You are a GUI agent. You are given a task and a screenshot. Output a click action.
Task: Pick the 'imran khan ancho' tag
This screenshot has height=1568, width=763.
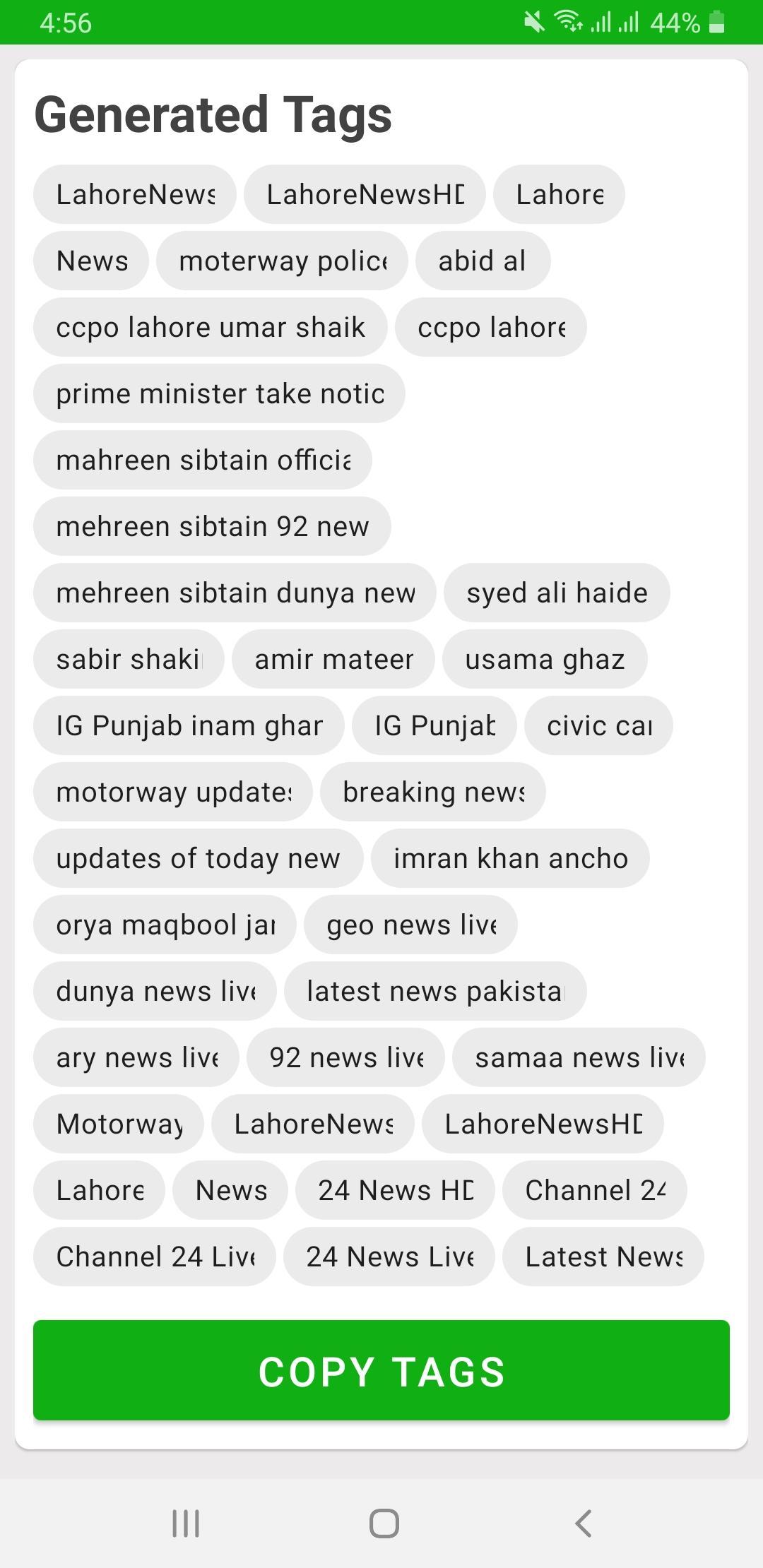[x=510, y=858]
